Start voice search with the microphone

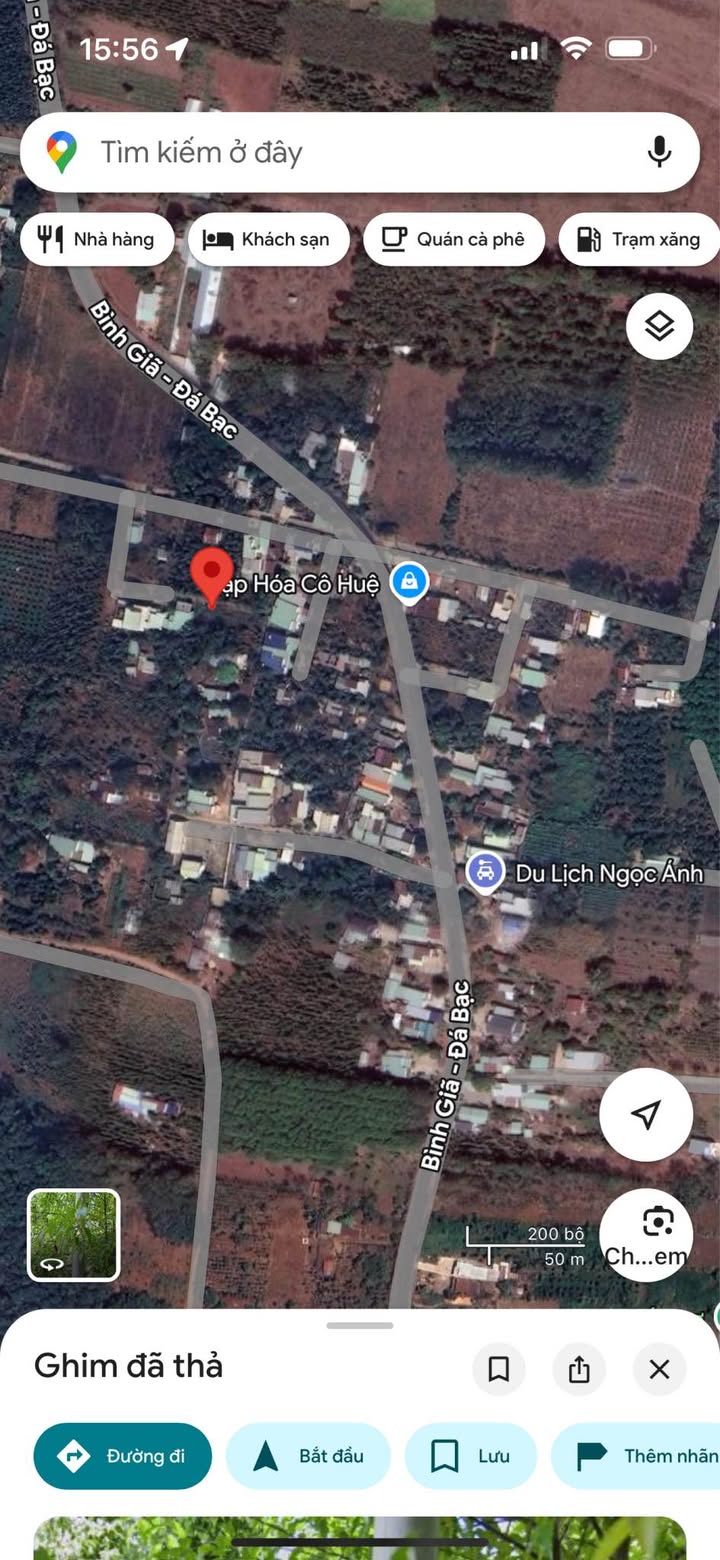tap(658, 152)
